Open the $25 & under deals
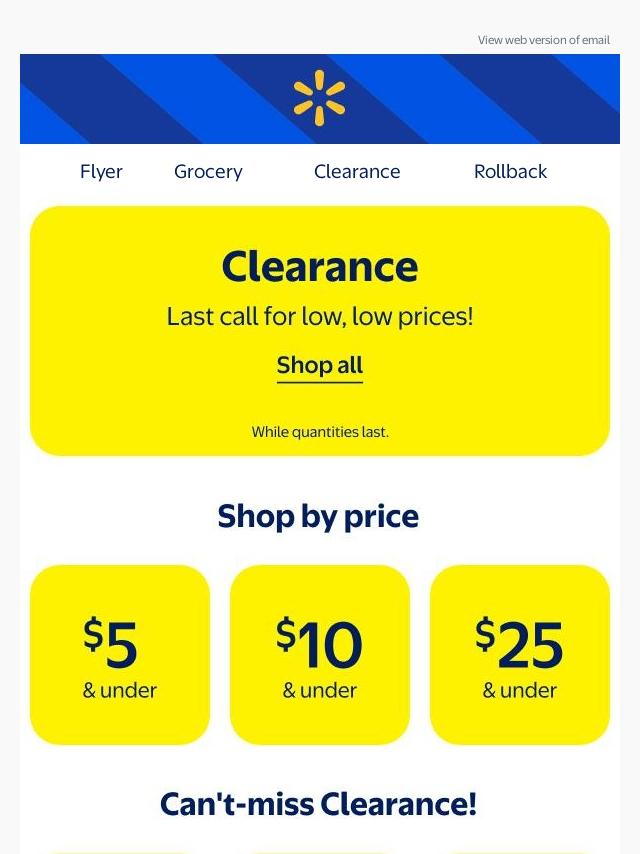The image size is (640, 854). 520,655
